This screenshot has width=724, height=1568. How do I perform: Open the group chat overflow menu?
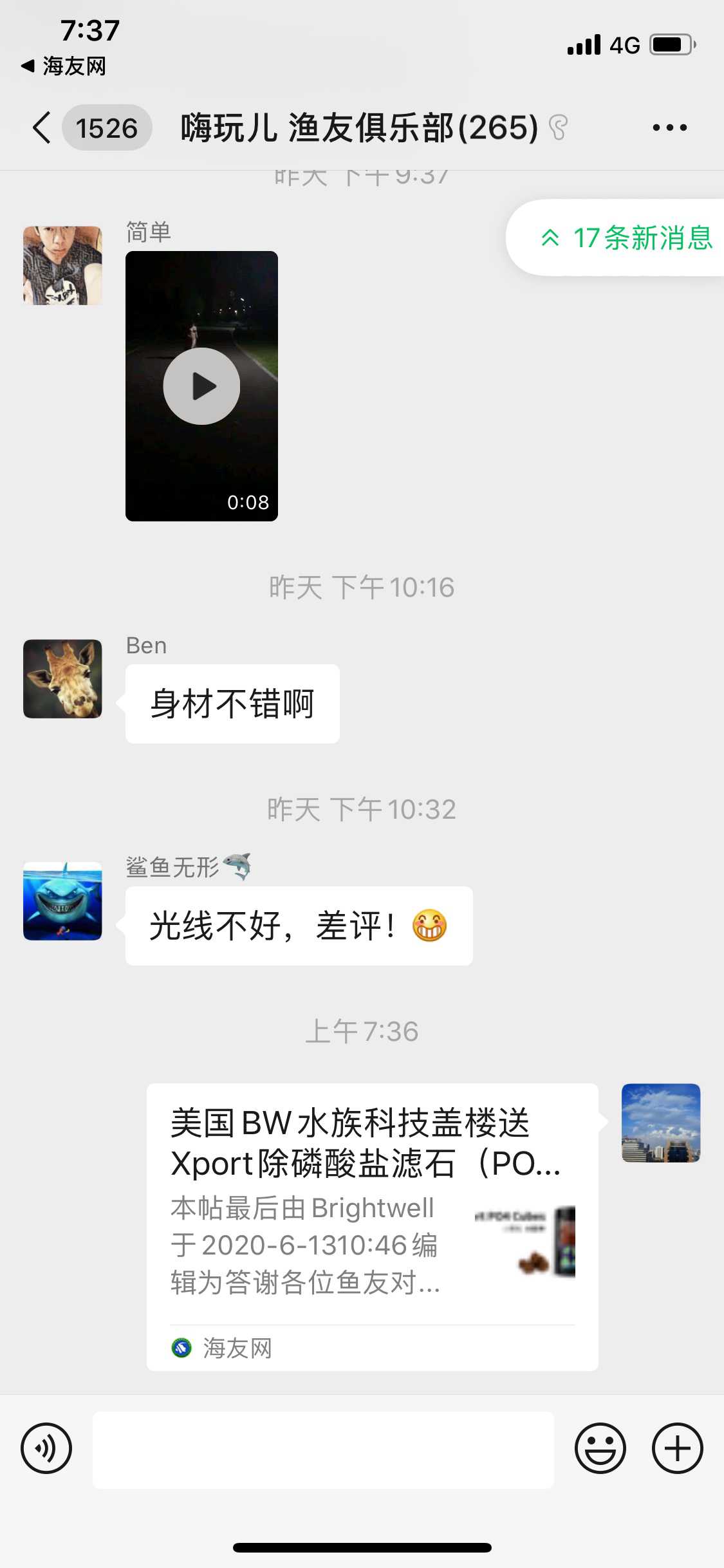(x=669, y=127)
